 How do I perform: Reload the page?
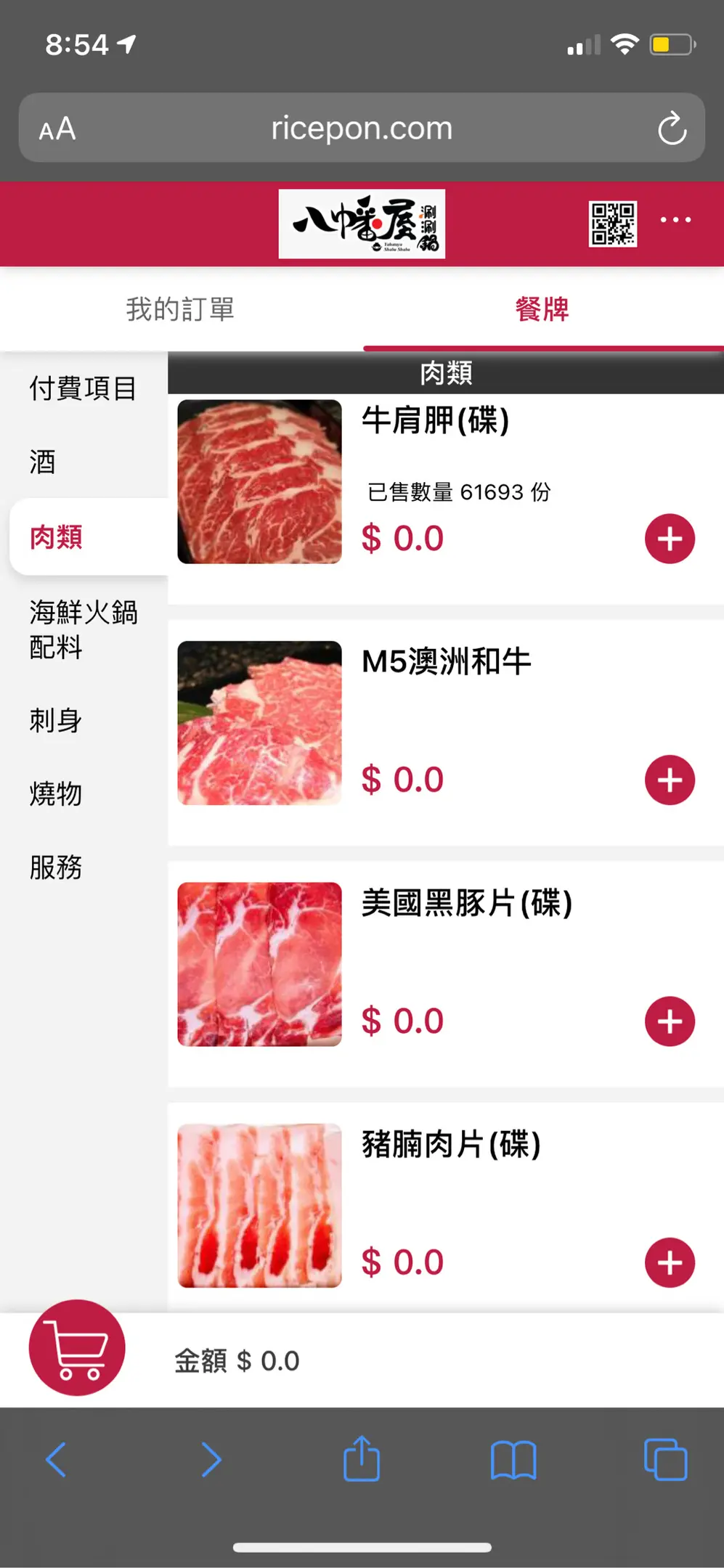pos(672,128)
